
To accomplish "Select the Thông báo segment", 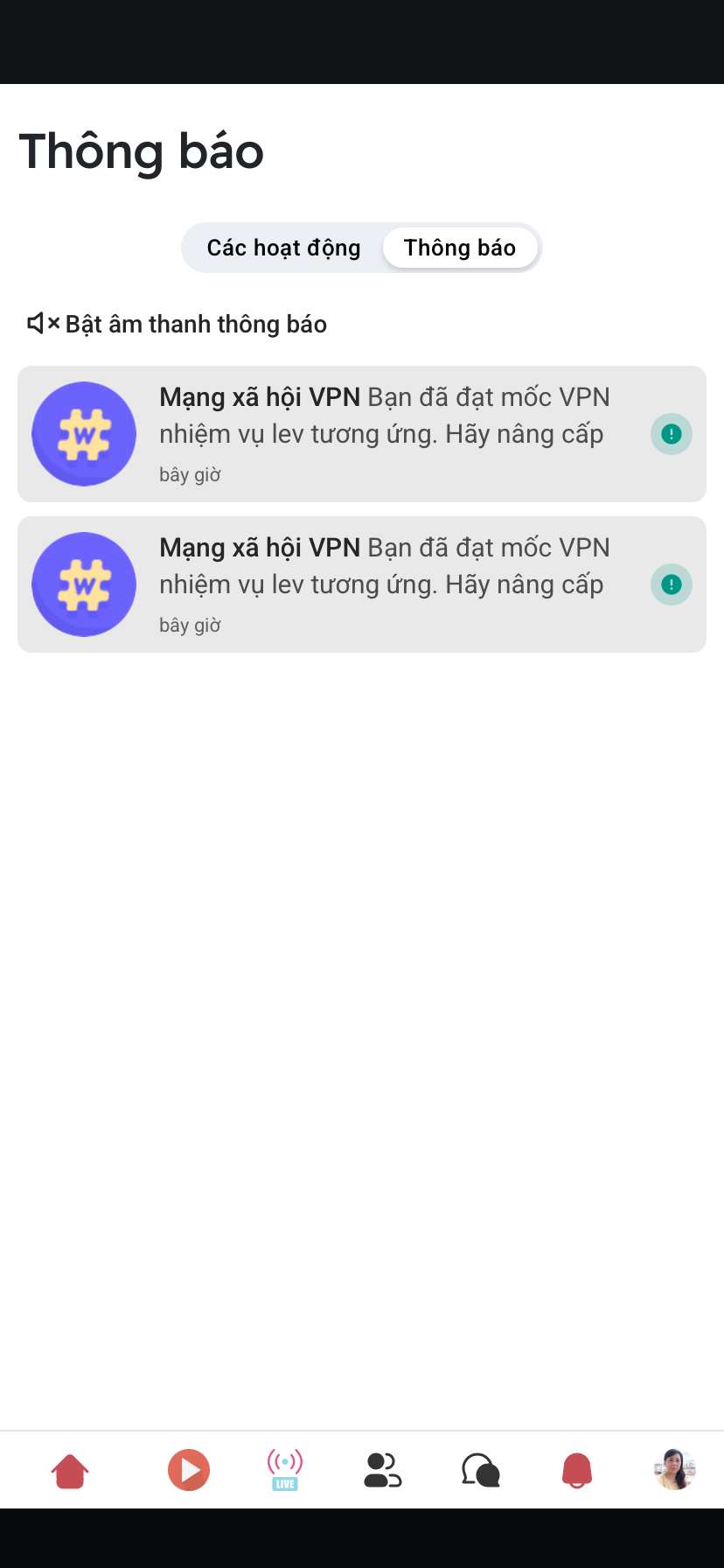I will point(459,248).
